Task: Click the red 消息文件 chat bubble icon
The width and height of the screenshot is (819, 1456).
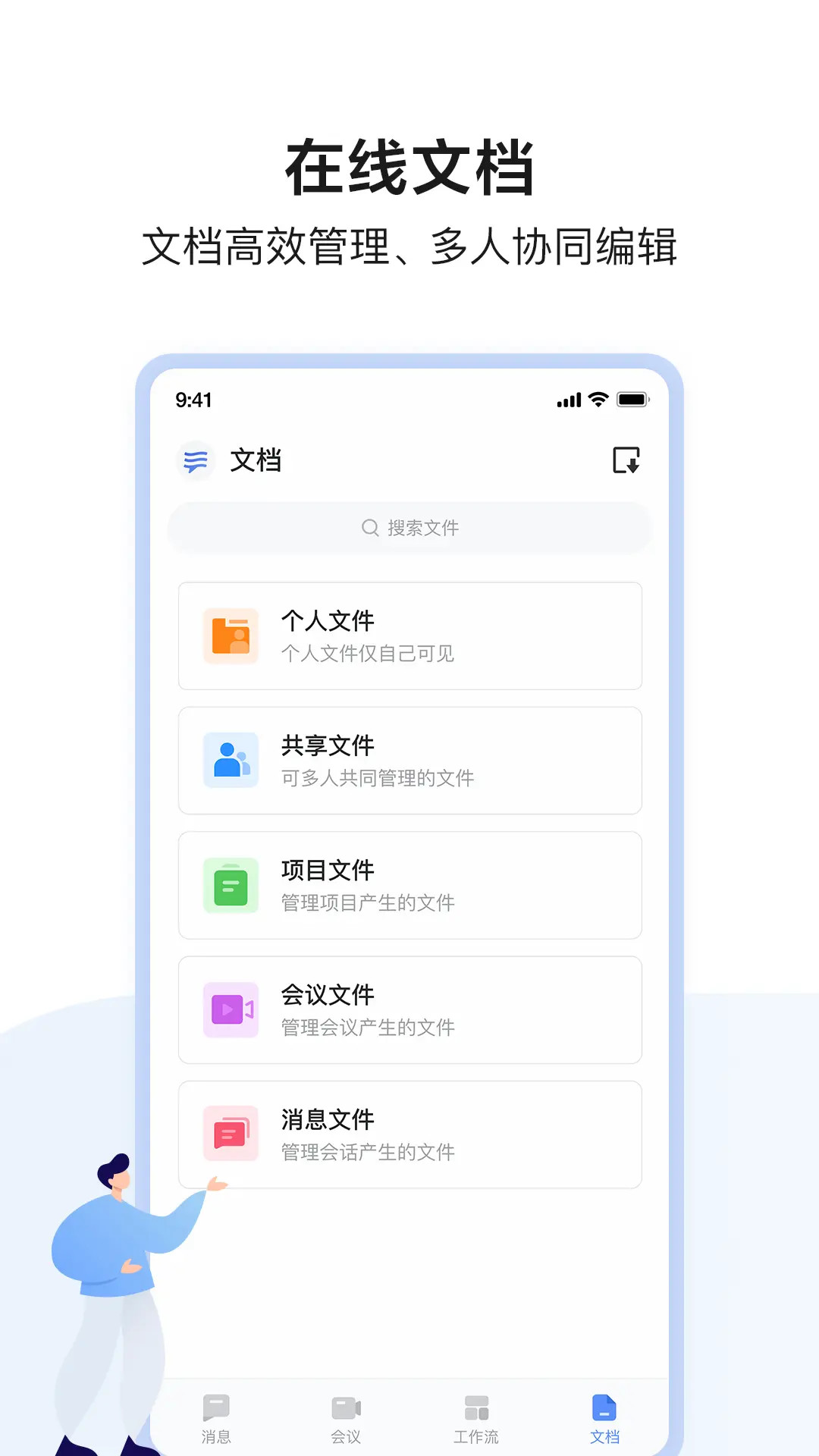Action: click(x=231, y=1134)
